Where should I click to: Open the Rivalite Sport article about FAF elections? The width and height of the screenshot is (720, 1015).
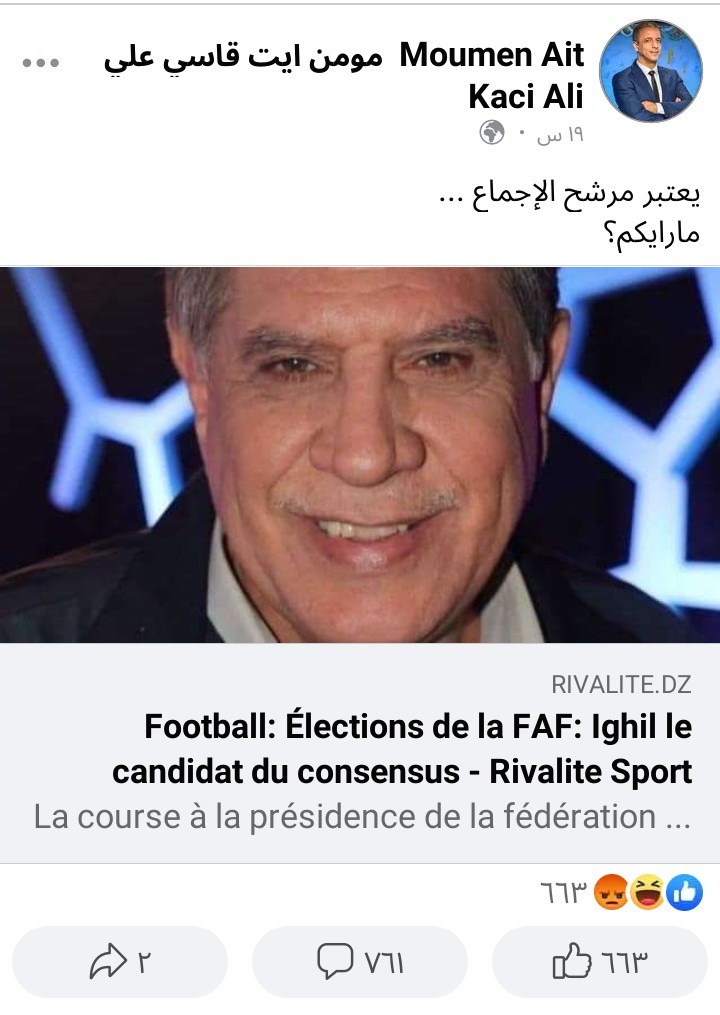point(402,752)
